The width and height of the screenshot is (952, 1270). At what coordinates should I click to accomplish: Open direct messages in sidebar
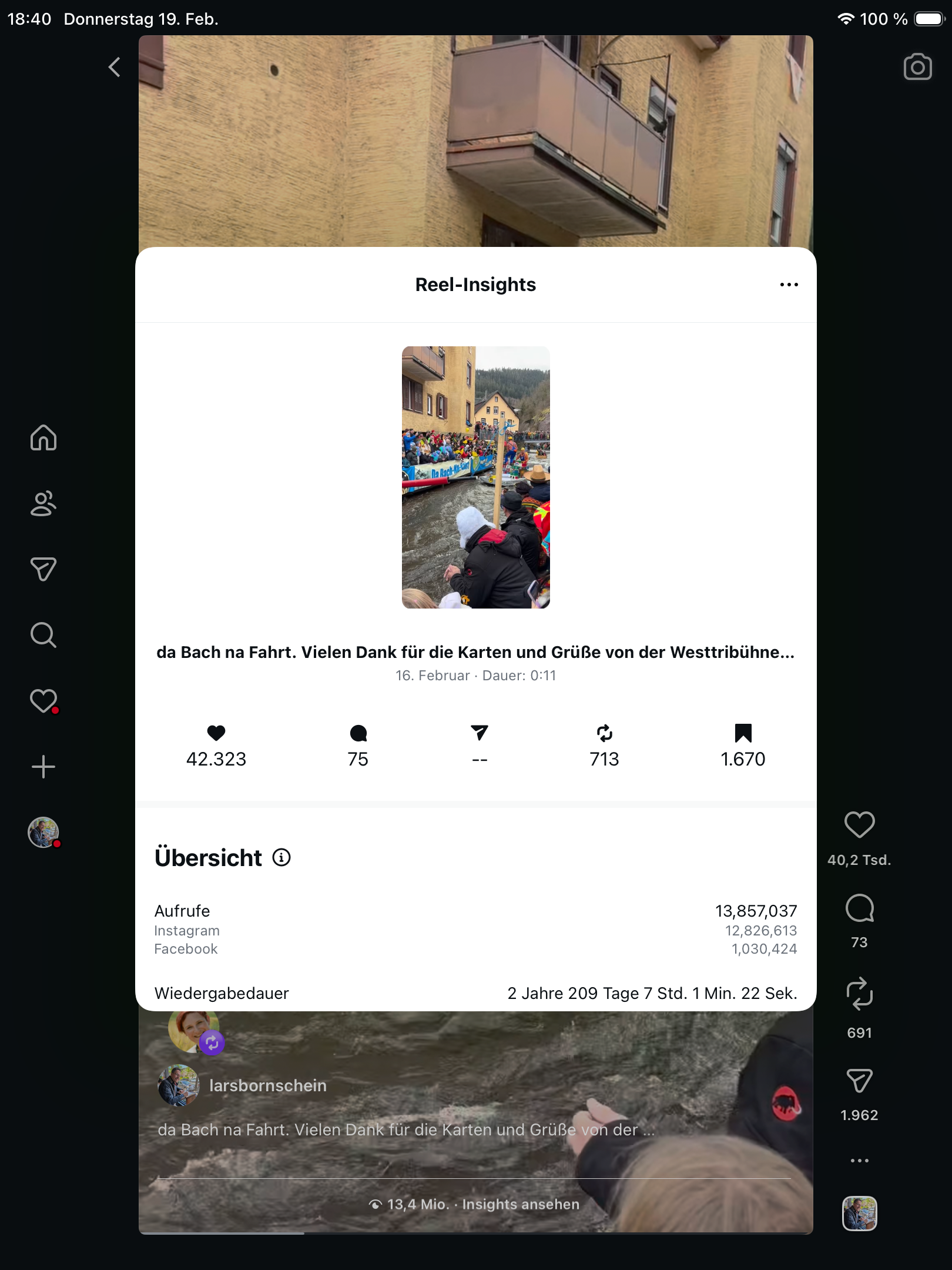(x=43, y=569)
